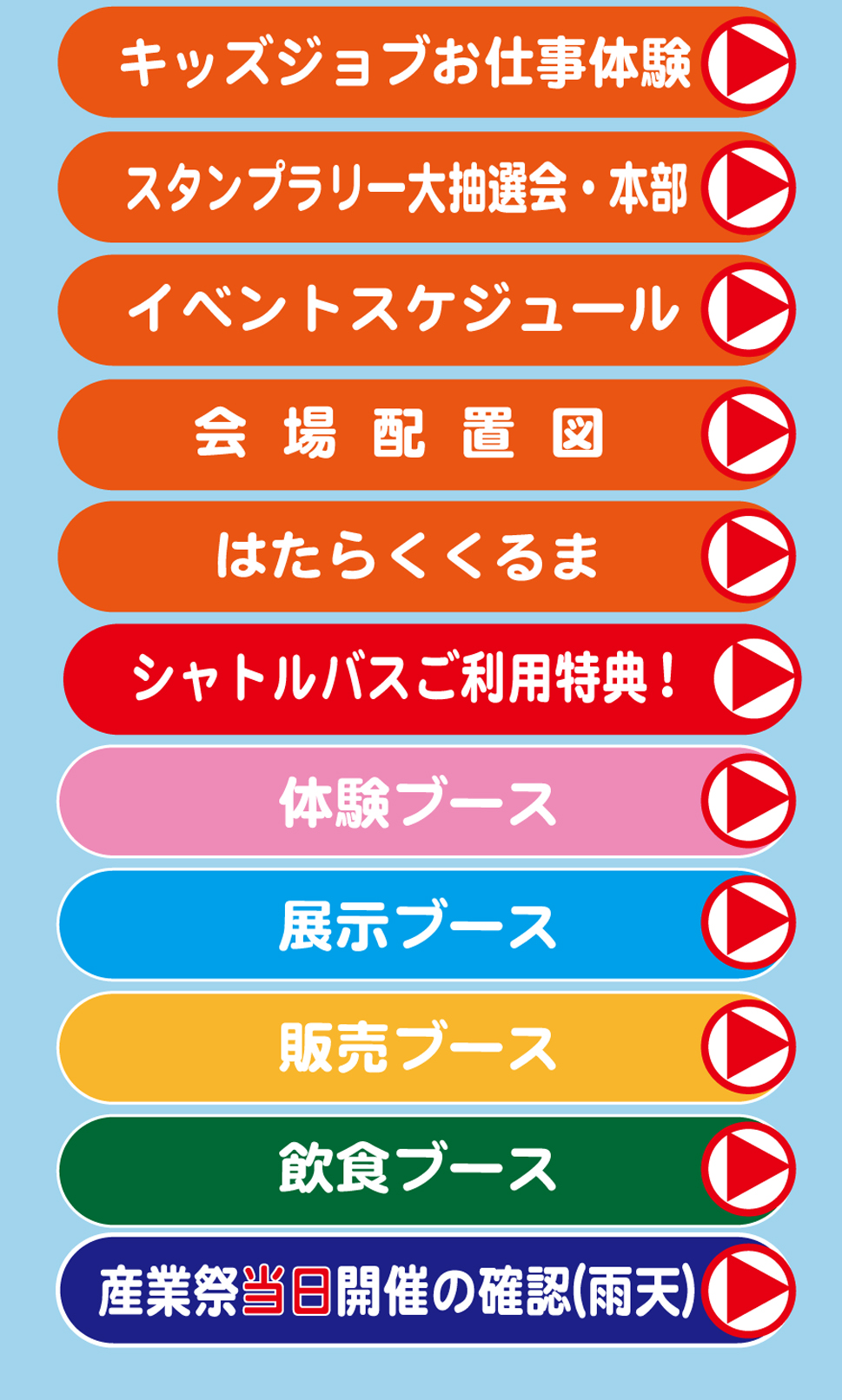
Task: Select はたらくくるま button
Action: tap(425, 556)
